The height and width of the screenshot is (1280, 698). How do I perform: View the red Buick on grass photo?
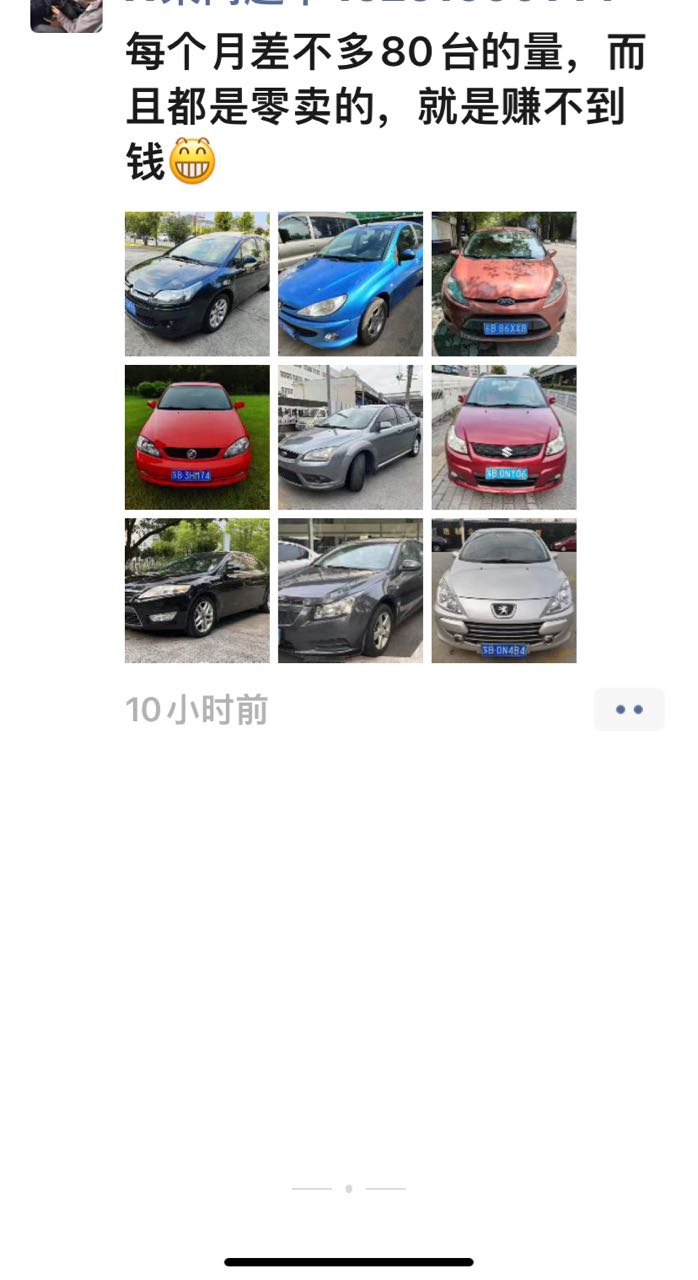197,437
